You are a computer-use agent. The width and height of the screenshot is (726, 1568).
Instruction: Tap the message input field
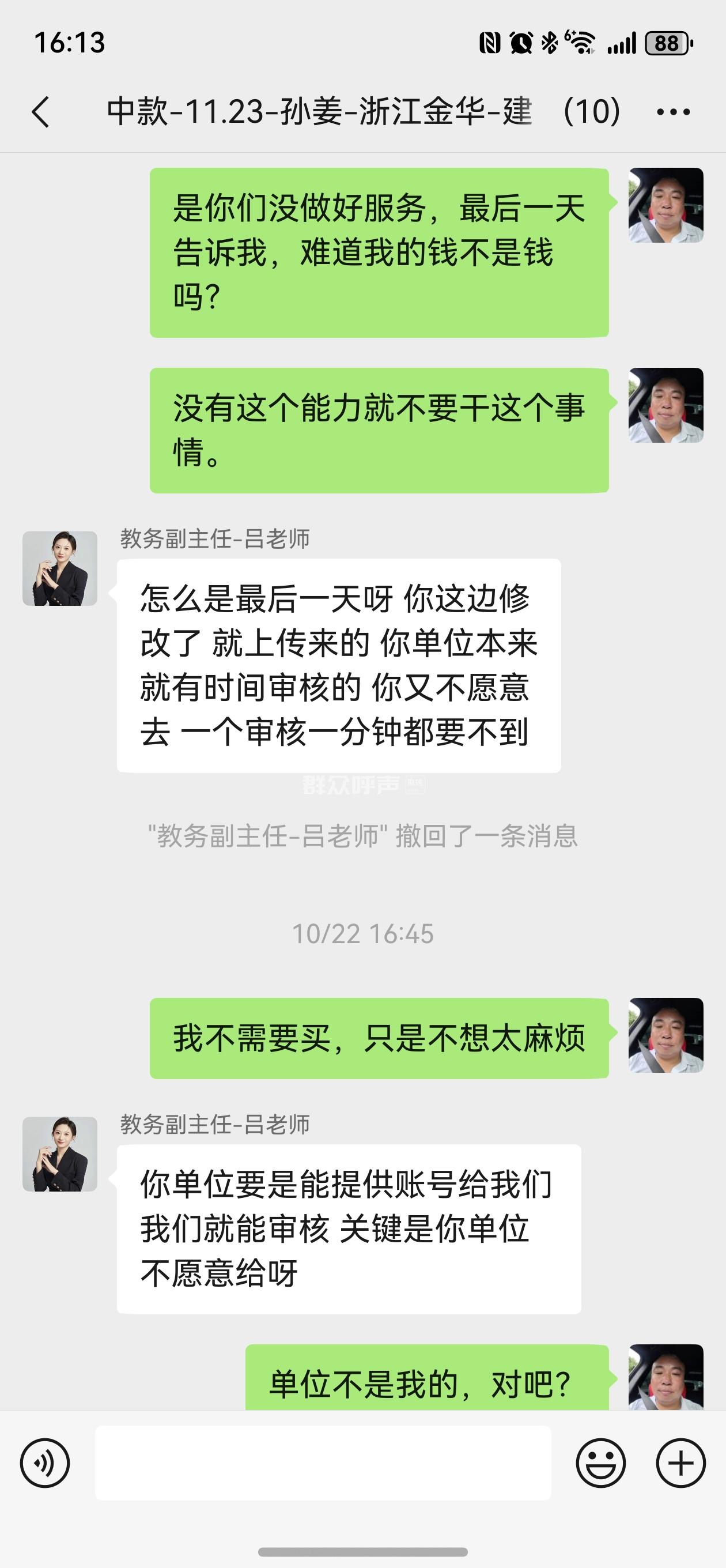click(323, 1463)
